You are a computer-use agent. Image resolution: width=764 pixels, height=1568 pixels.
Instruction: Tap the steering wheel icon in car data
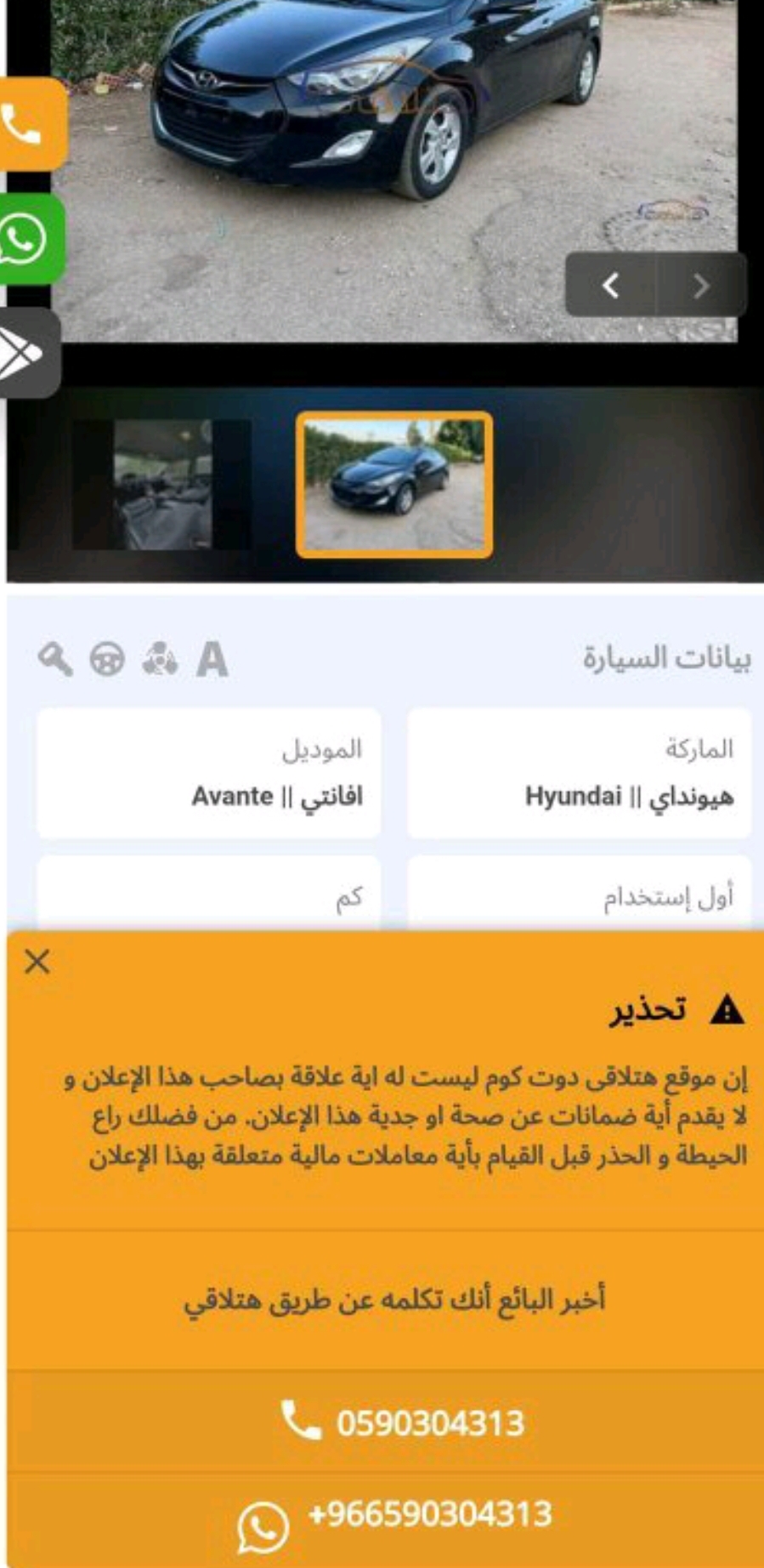tap(107, 659)
